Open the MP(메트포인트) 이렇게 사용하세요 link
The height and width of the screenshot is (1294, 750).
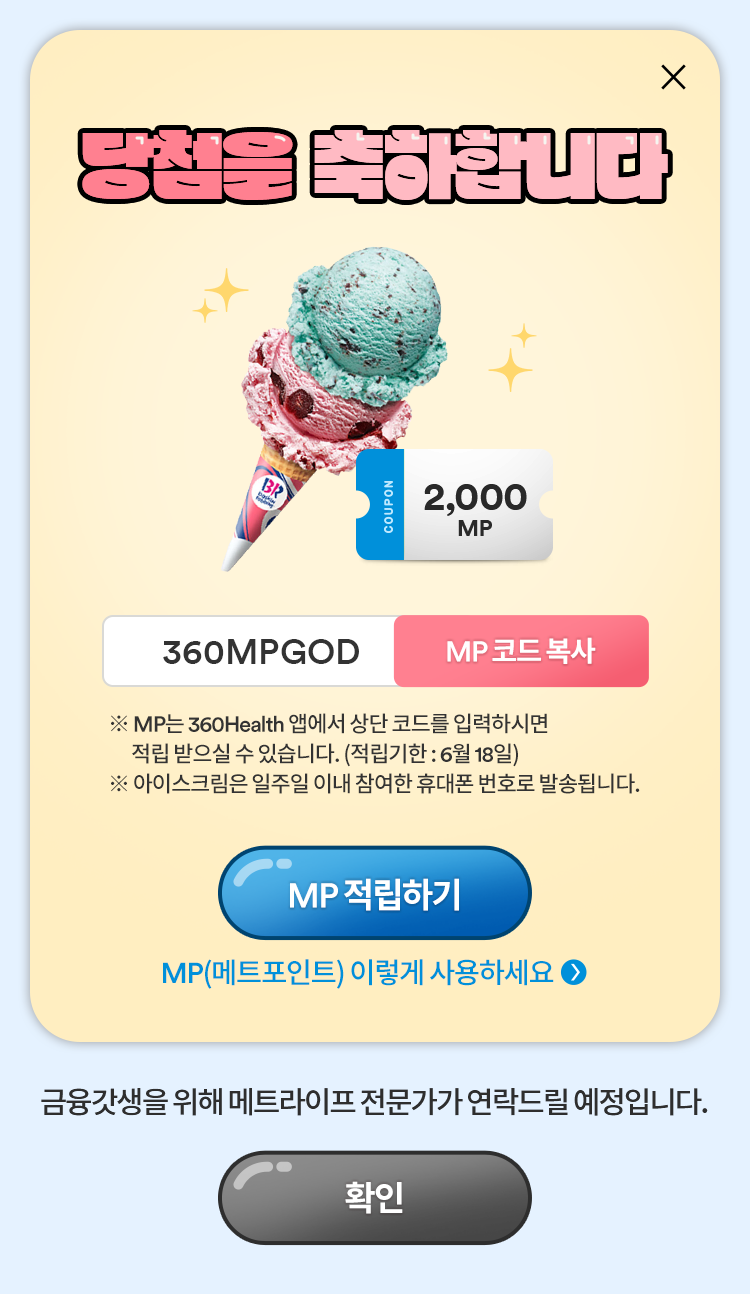[x=374, y=972]
